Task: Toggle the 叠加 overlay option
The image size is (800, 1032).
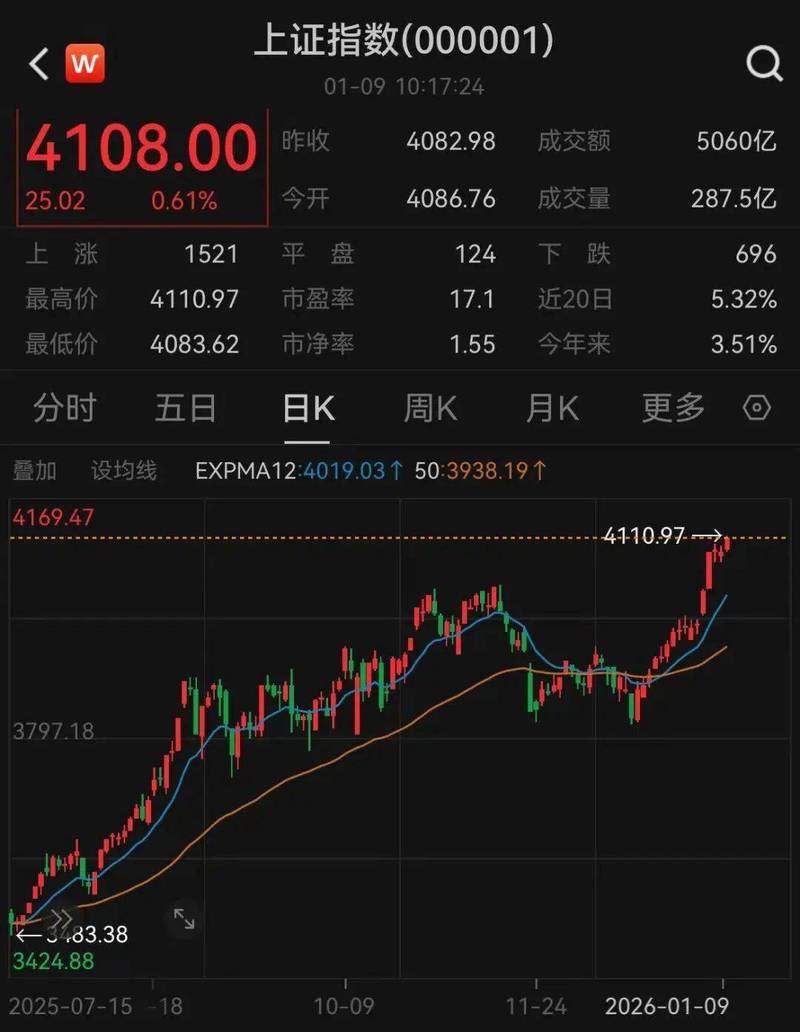Action: pyautogui.click(x=33, y=468)
